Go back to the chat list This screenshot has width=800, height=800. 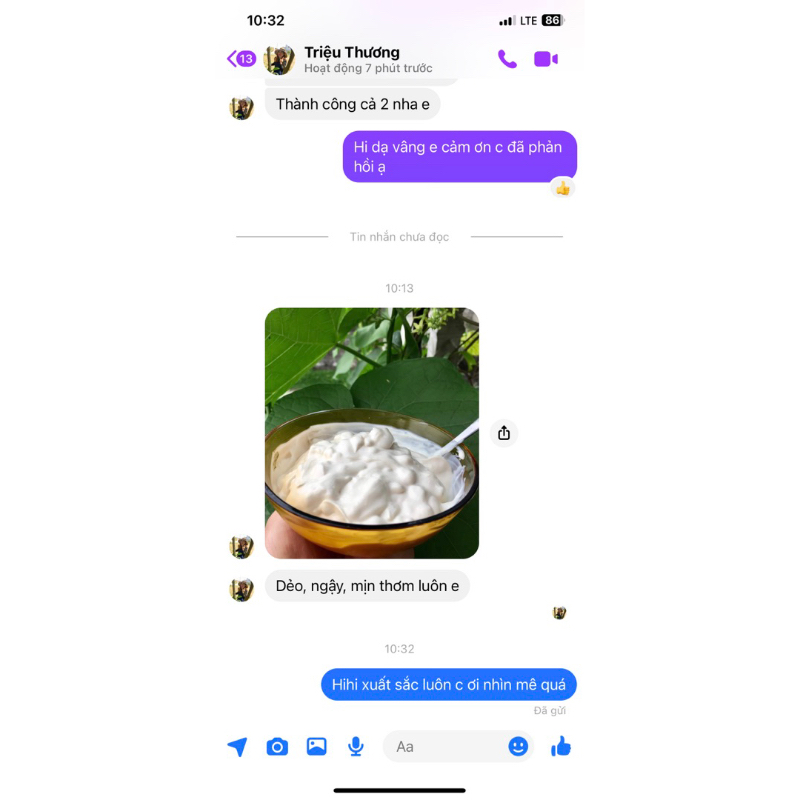click(x=240, y=59)
